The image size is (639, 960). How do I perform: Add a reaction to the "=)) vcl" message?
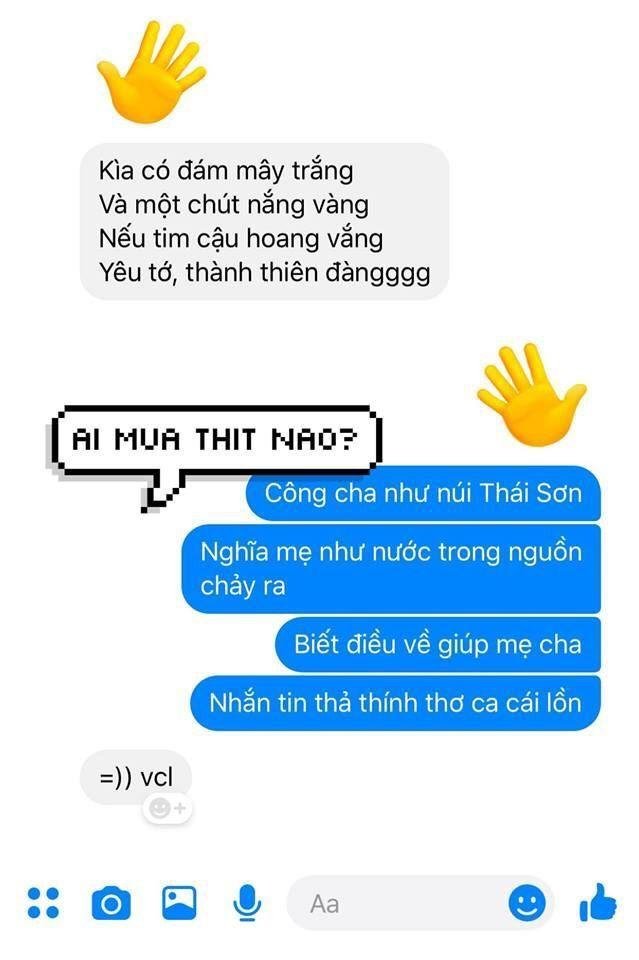point(165,809)
